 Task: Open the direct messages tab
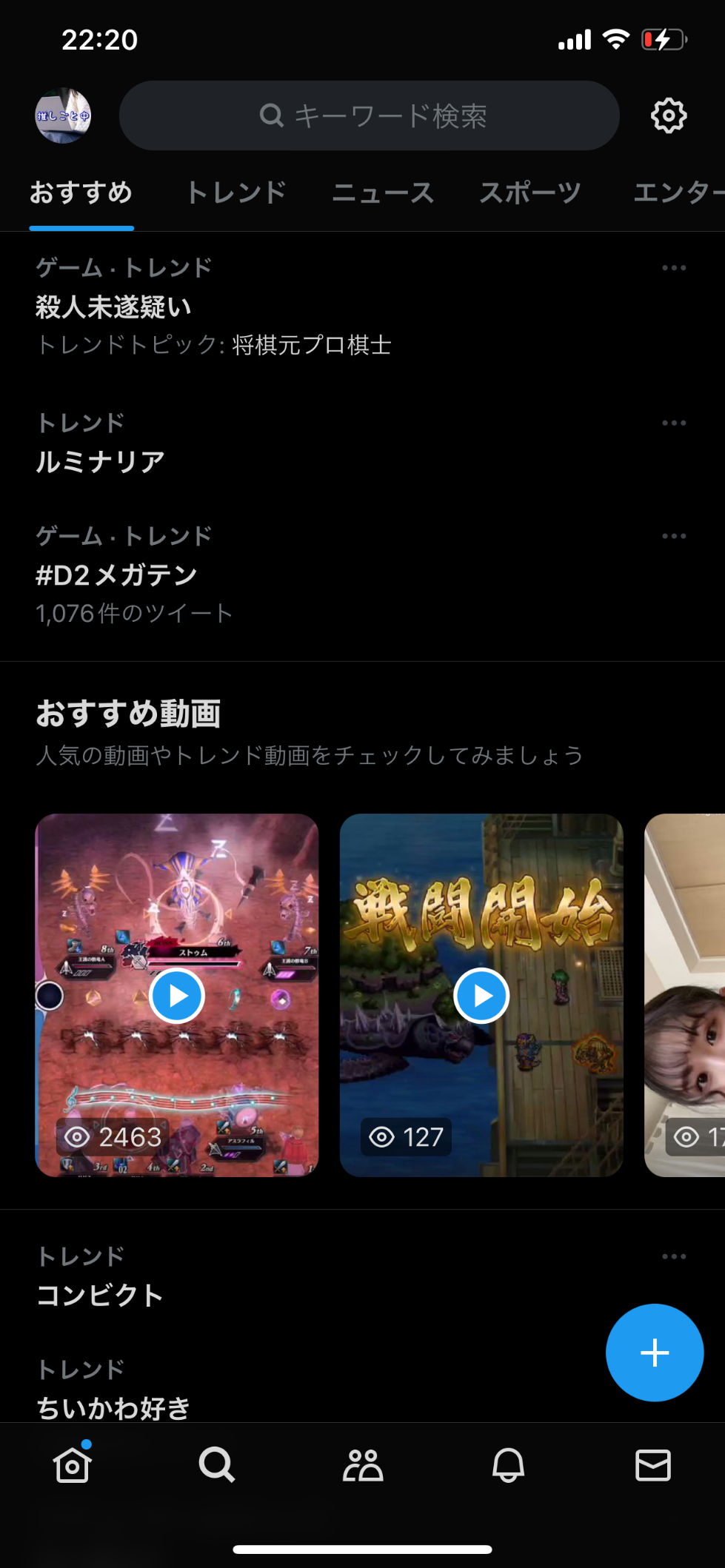coord(652,1465)
